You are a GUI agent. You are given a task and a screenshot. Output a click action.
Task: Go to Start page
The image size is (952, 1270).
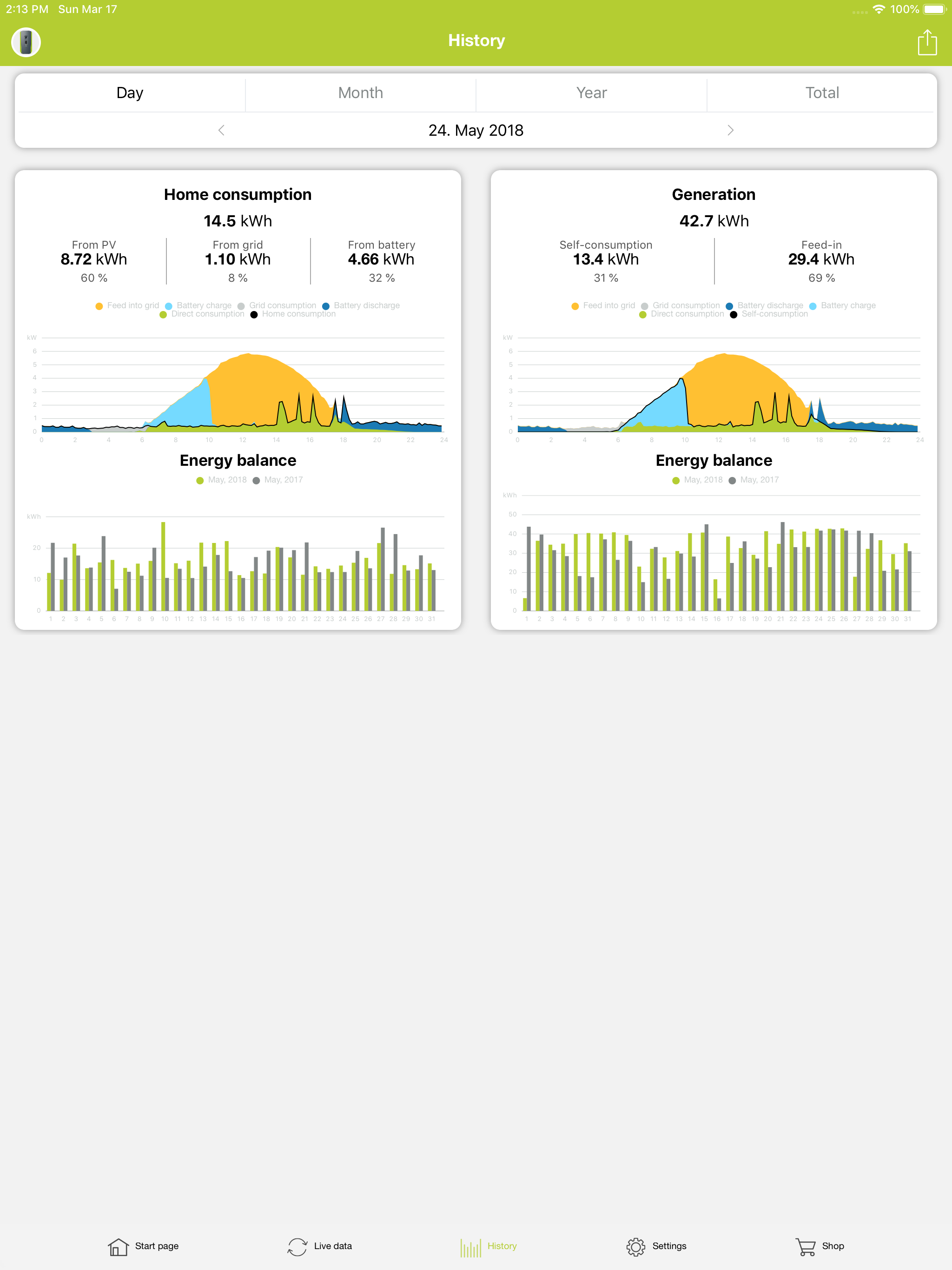pyautogui.click(x=143, y=1245)
